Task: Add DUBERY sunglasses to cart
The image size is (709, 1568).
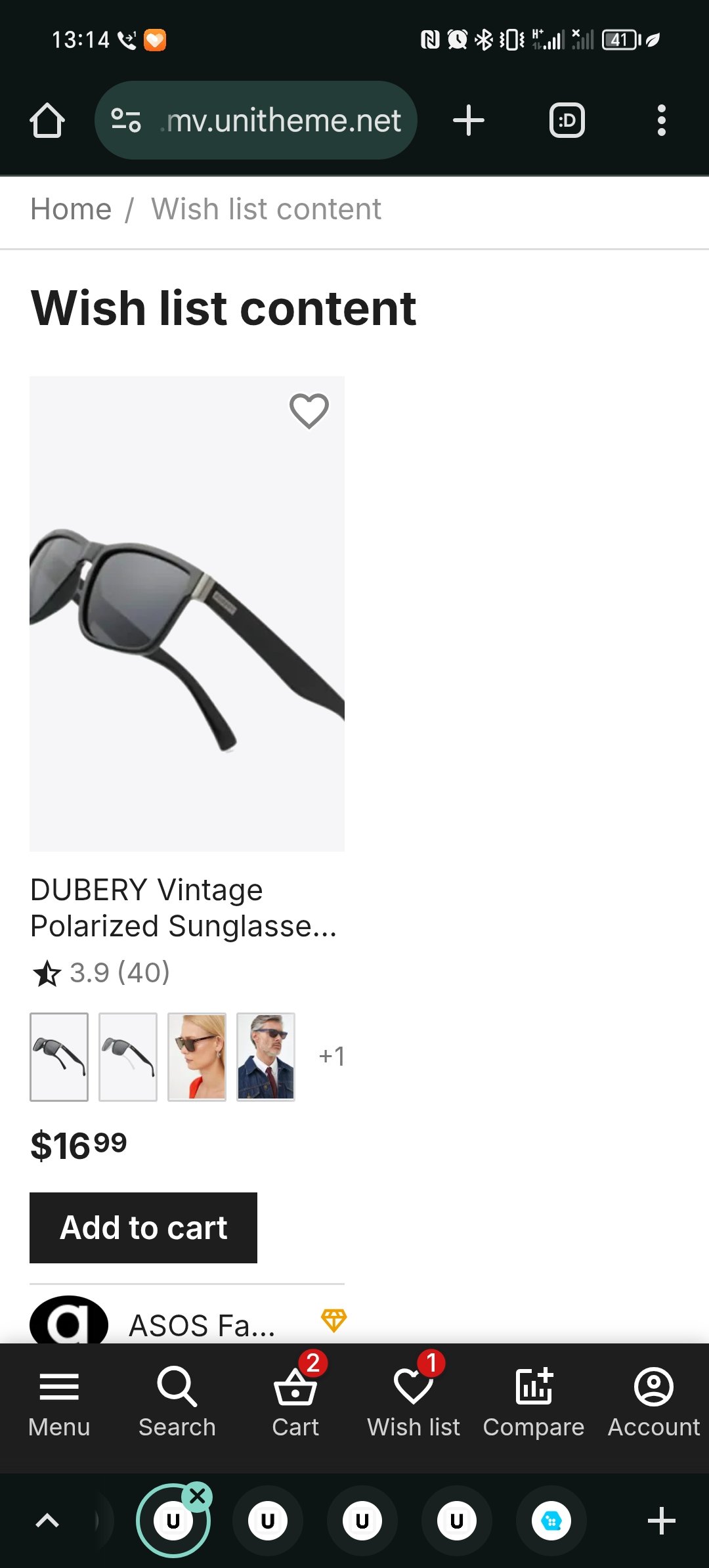Action: point(143,1227)
